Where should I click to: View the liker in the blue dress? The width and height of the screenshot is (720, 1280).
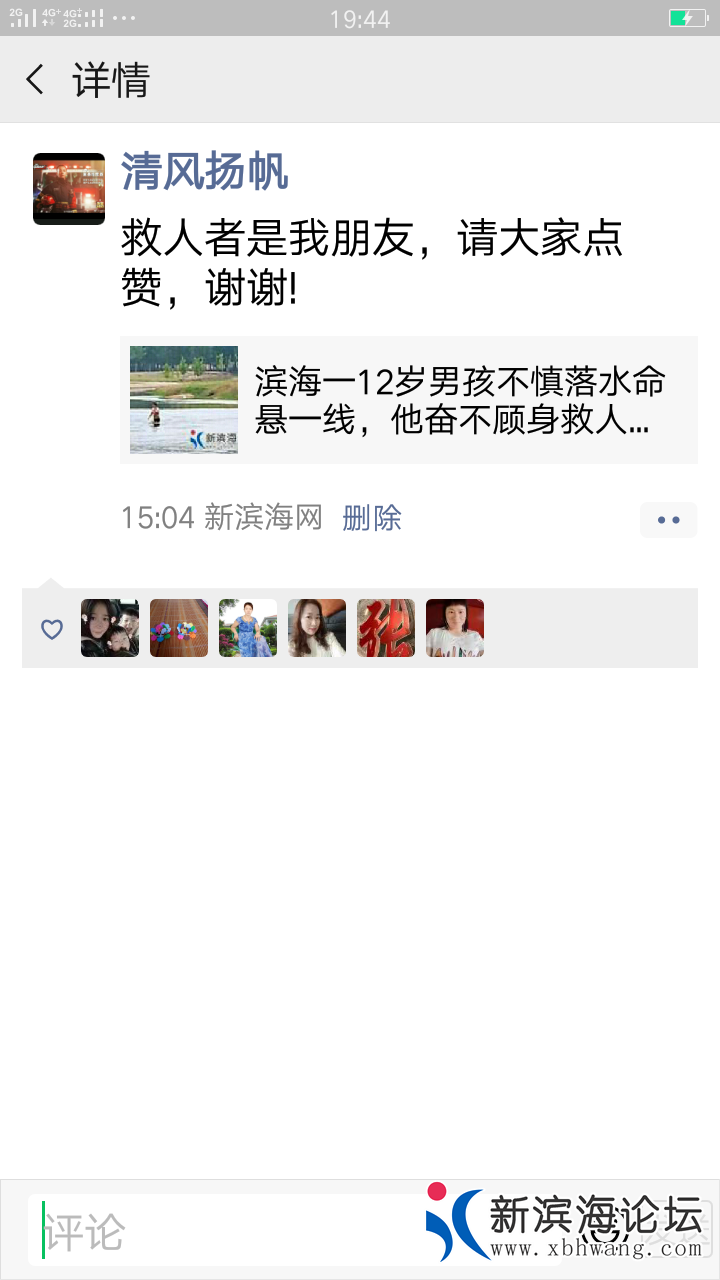point(248,628)
